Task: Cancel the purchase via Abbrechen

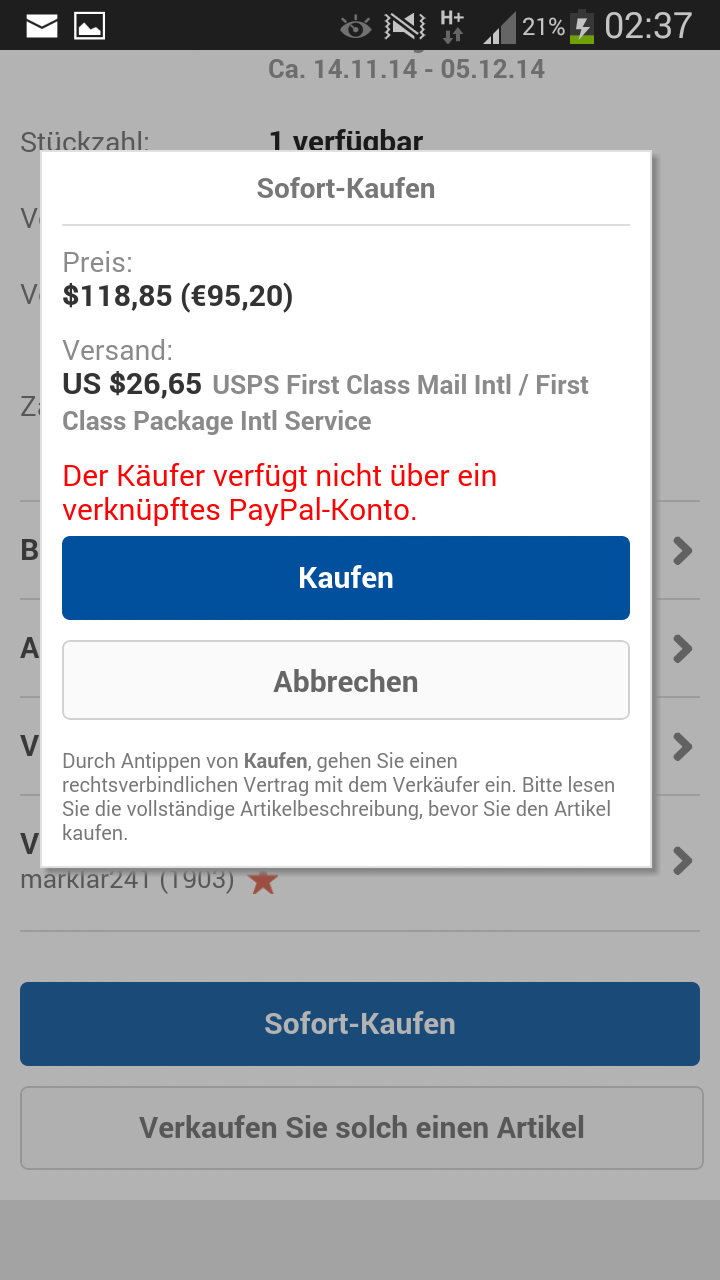Action: click(346, 680)
